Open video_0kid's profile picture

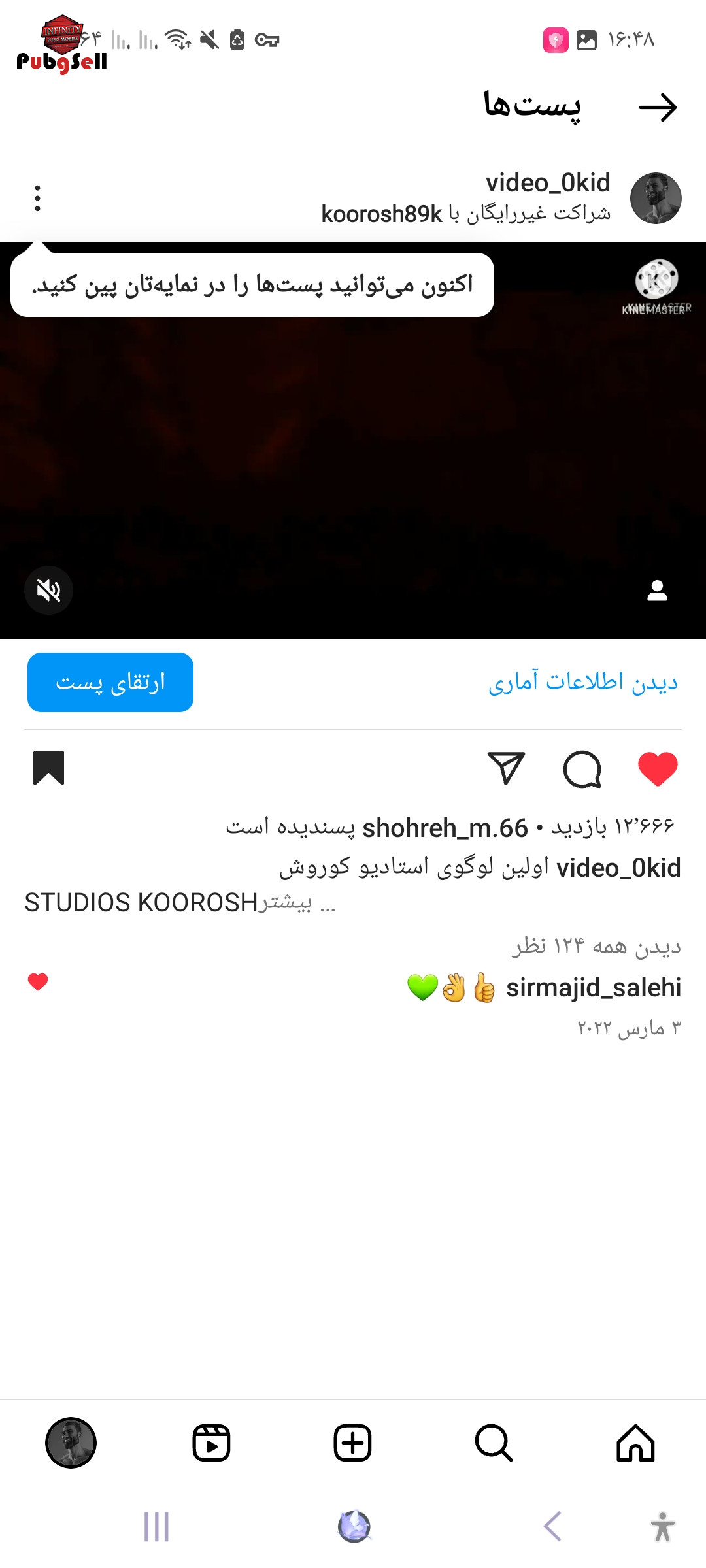point(656,198)
